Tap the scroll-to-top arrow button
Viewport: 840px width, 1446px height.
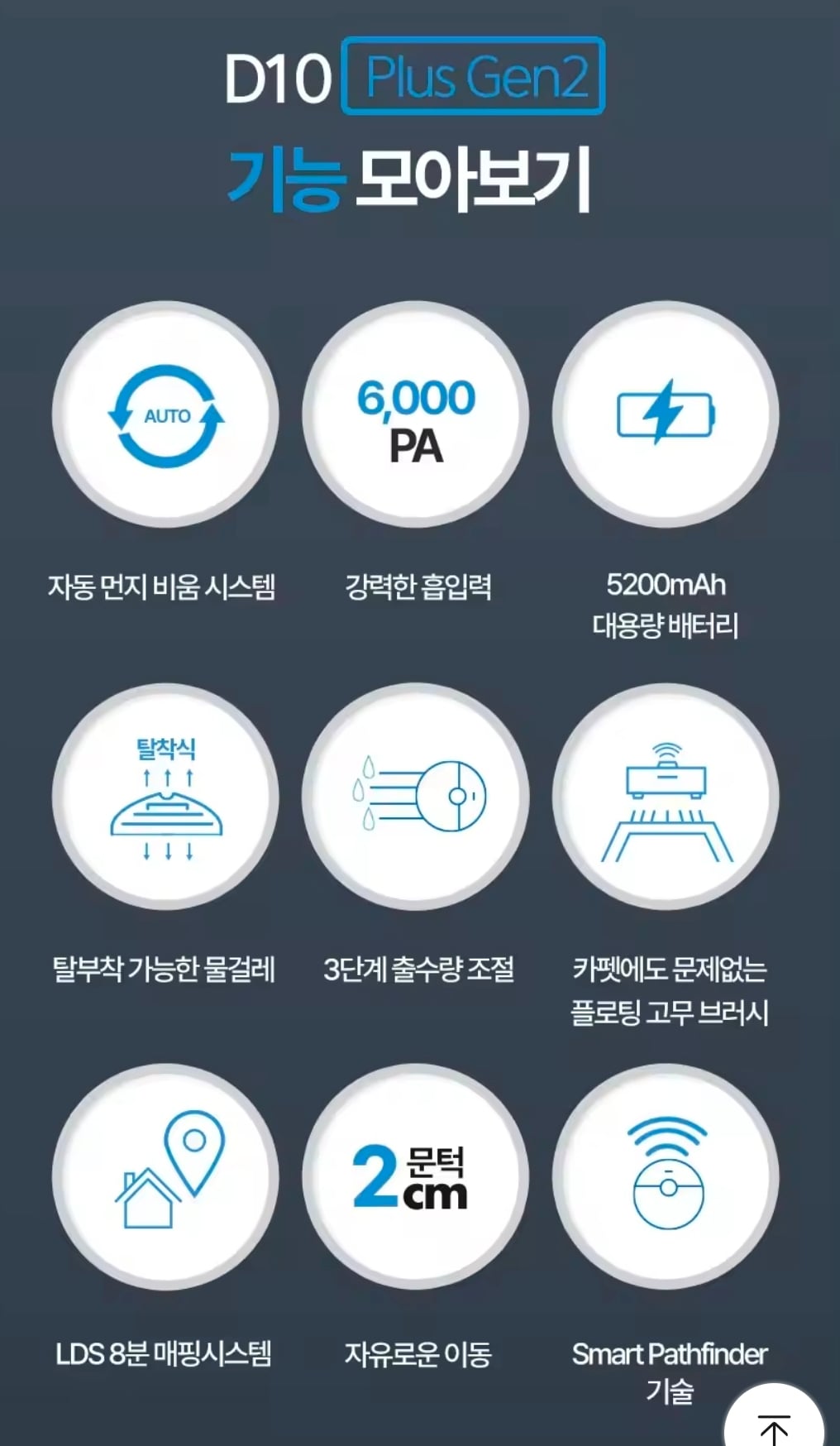774,1424
